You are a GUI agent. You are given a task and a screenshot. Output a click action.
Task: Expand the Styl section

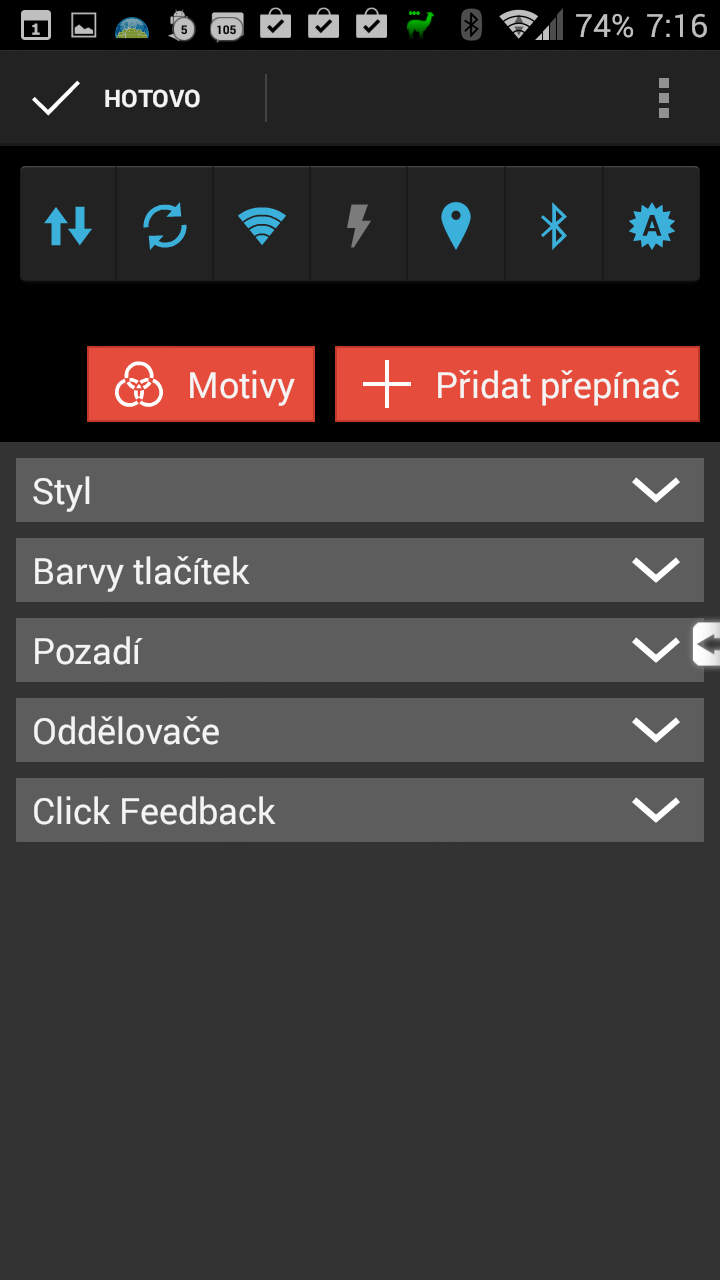[360, 490]
